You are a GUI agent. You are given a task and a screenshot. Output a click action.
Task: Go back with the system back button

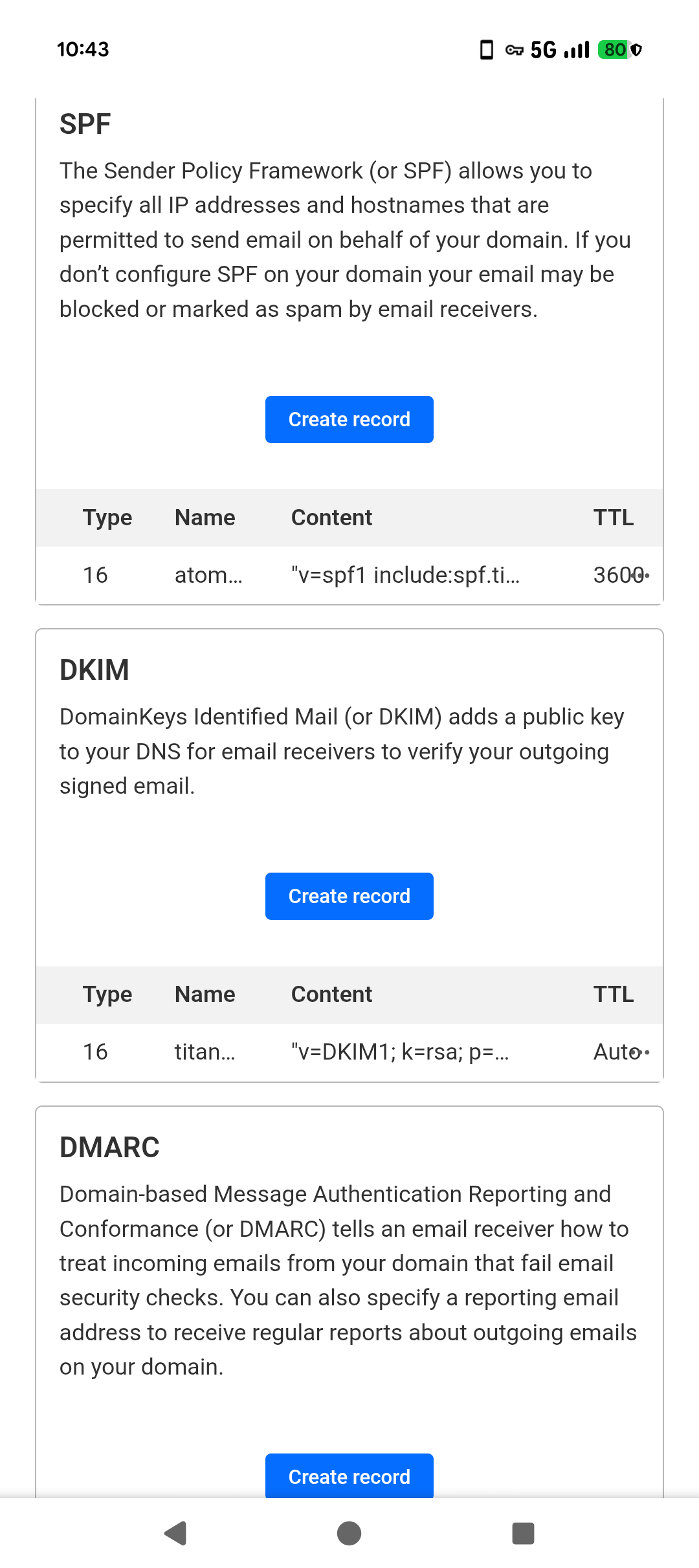(175, 1533)
